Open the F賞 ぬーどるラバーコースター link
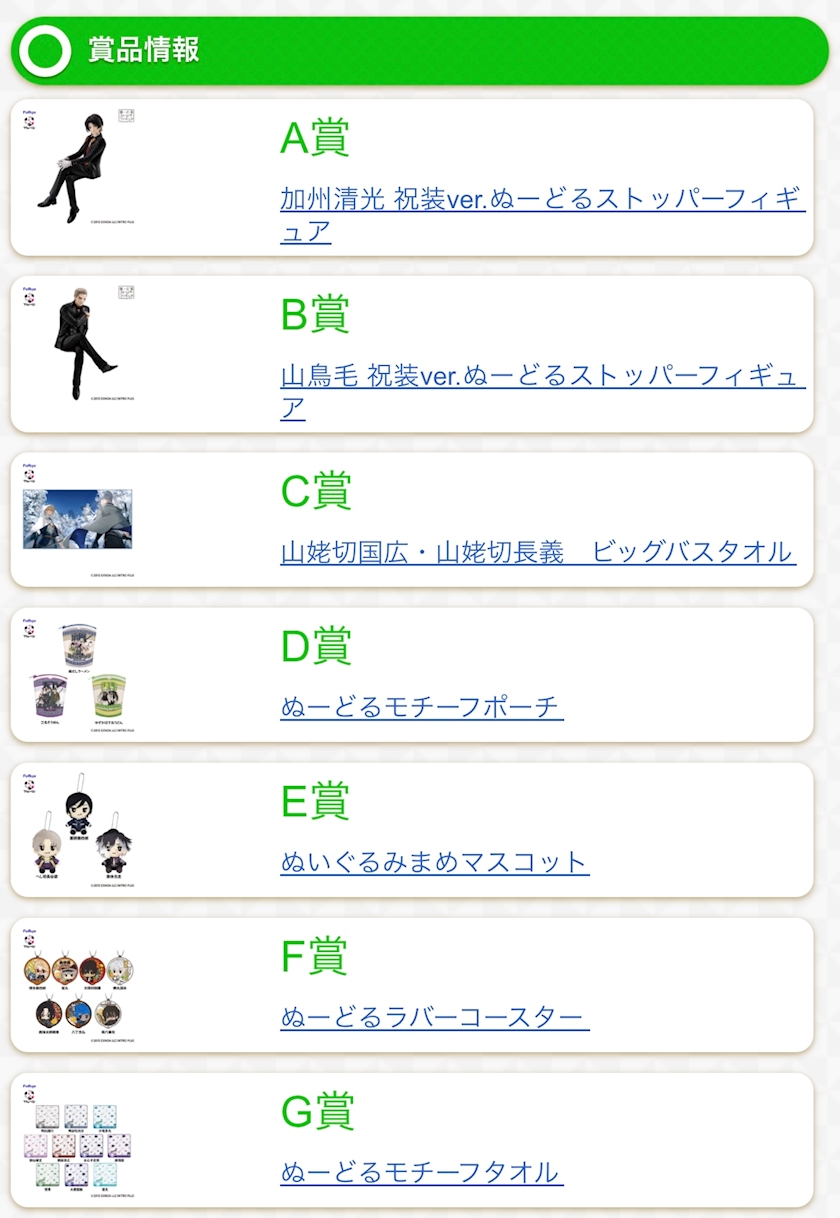The width and height of the screenshot is (840, 1218). (434, 1018)
